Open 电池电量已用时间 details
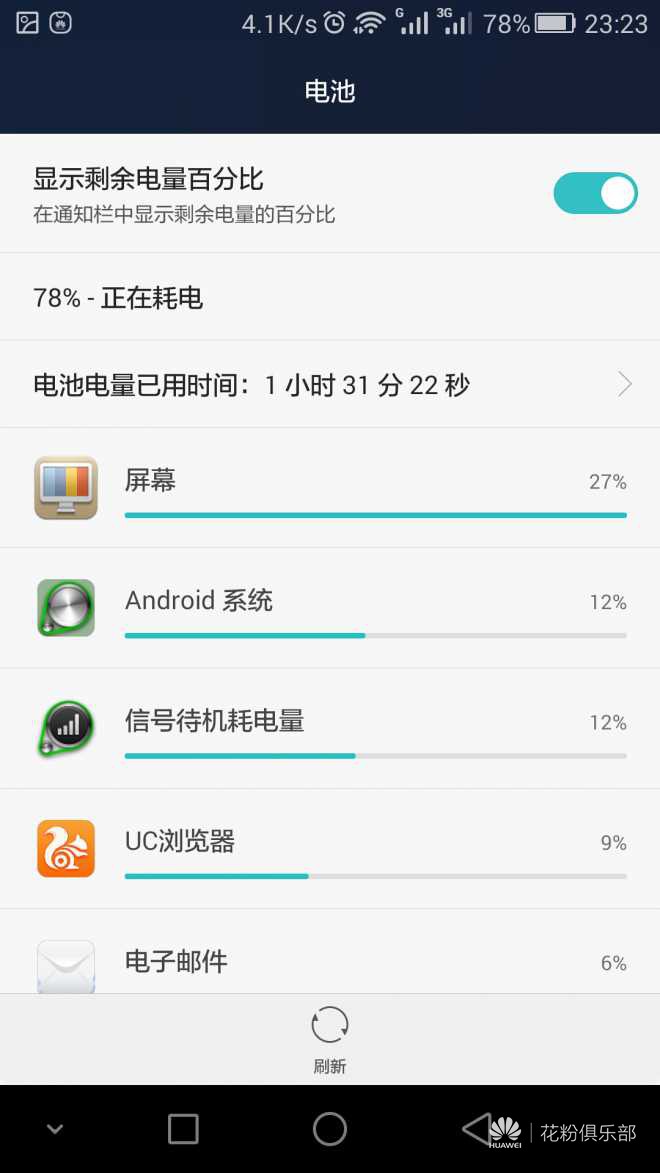This screenshot has width=660, height=1173. [330, 385]
